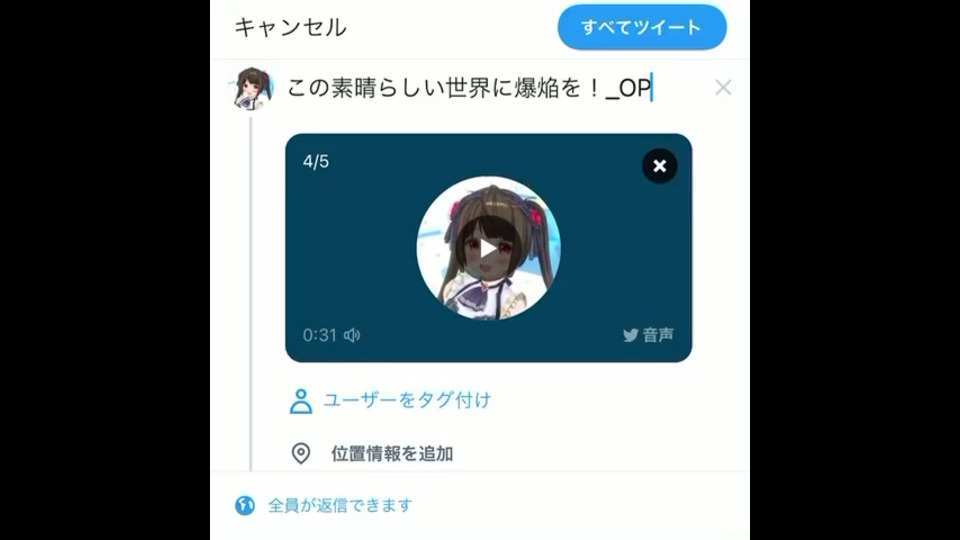The width and height of the screenshot is (960, 540).
Task: Delete this tweet using the gray X
Action: click(x=723, y=88)
